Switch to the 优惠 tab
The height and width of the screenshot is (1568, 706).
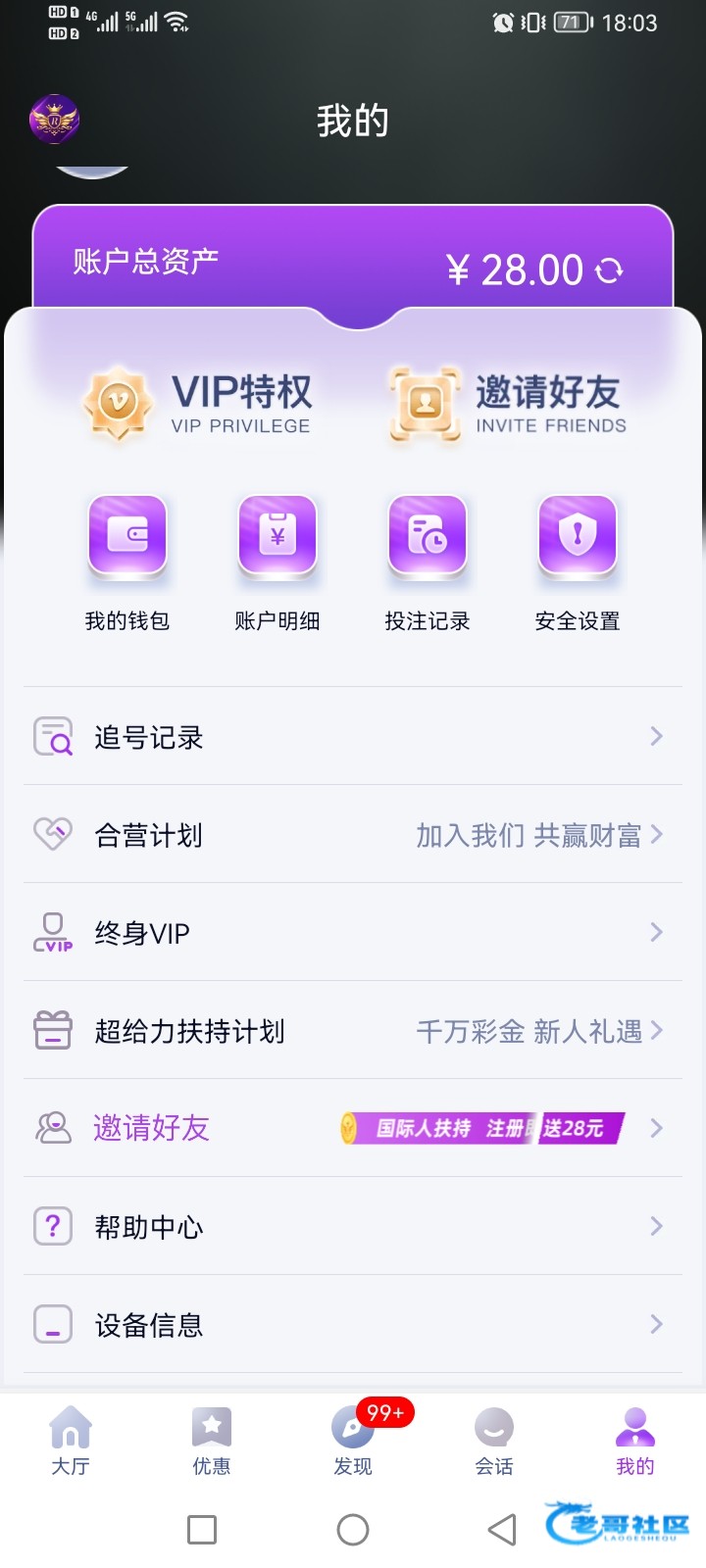click(x=212, y=1440)
